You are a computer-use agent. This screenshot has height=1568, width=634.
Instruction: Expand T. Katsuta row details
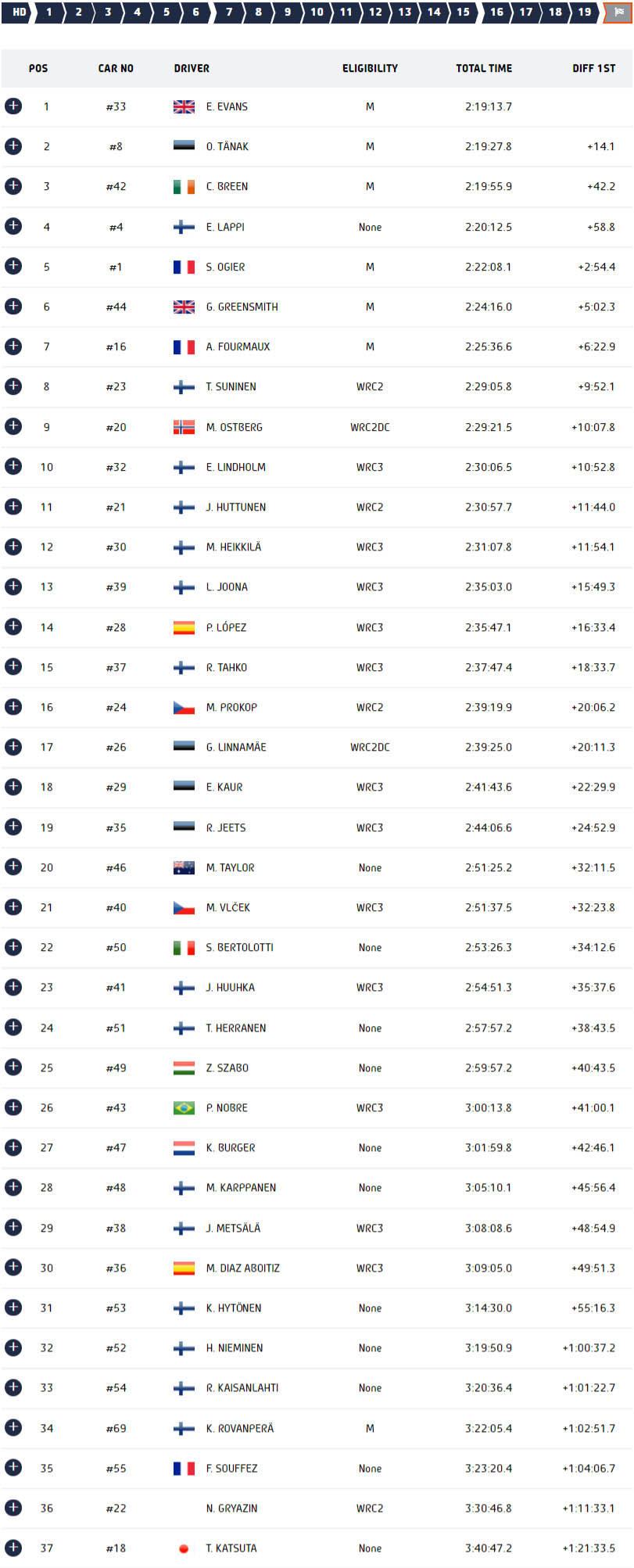tap(13, 1547)
